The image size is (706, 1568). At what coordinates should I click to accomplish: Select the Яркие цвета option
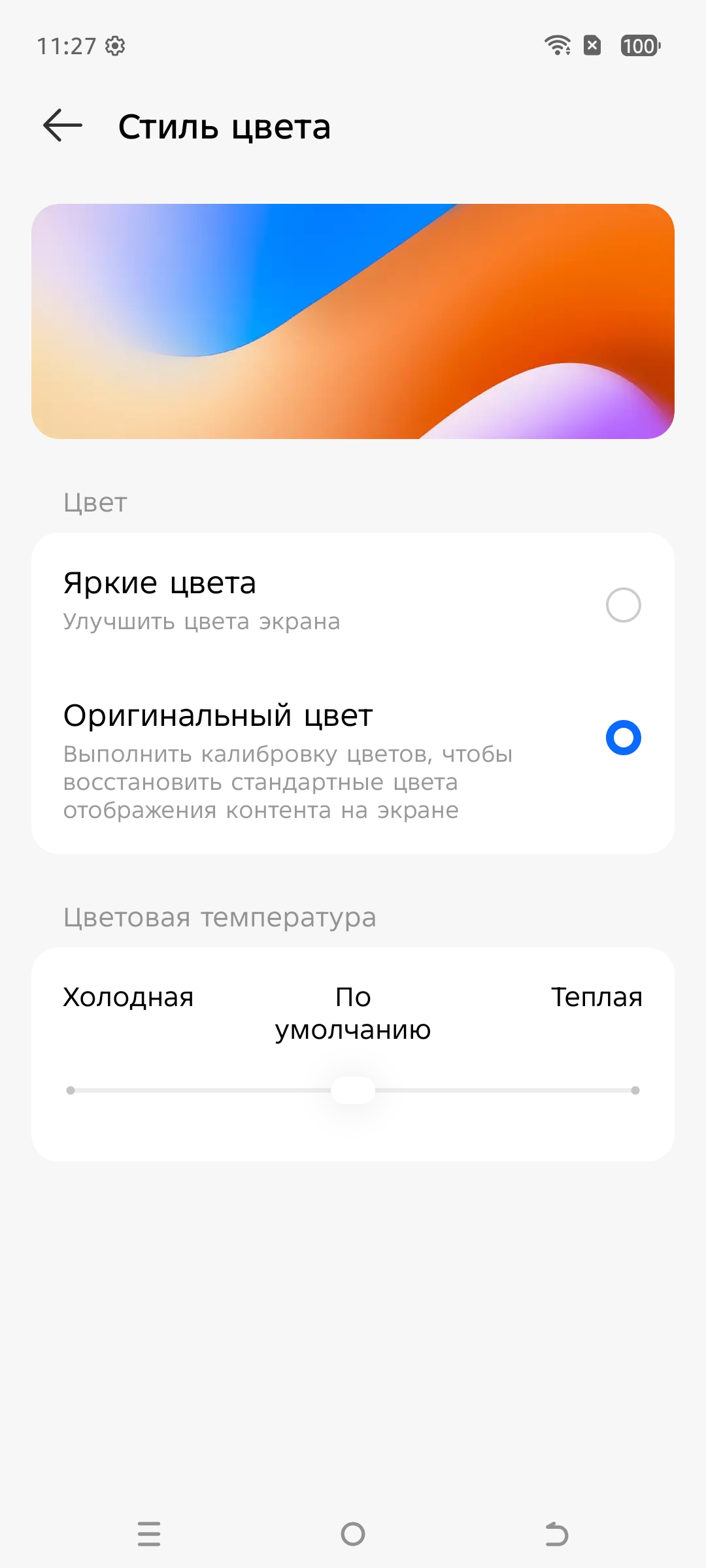click(x=623, y=605)
